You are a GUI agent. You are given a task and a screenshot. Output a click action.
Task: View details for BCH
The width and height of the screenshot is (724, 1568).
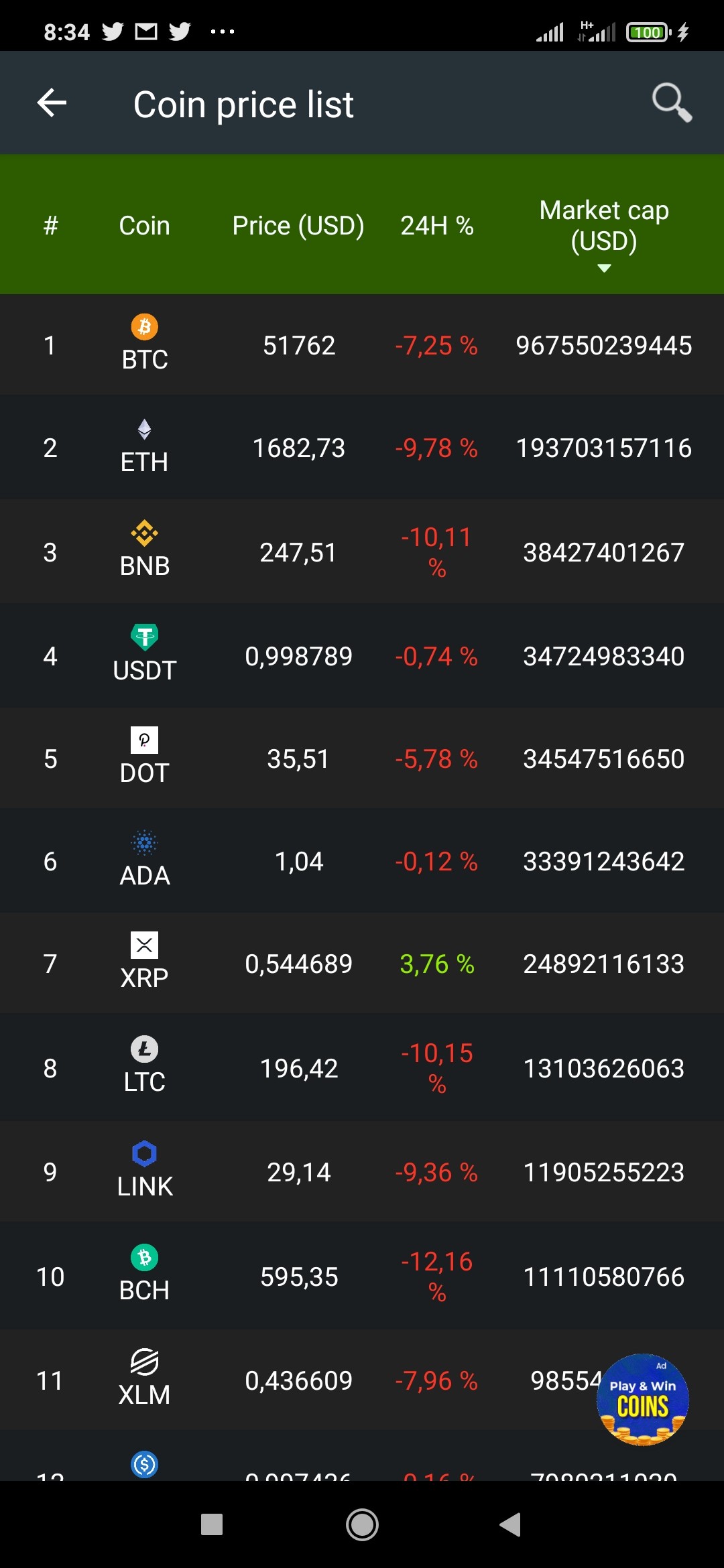pos(362,1276)
